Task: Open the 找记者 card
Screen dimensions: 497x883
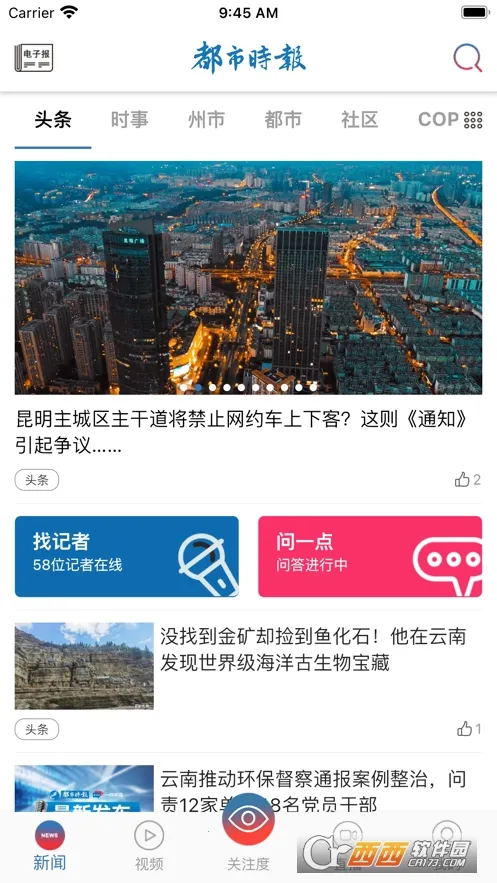Action: click(x=127, y=556)
